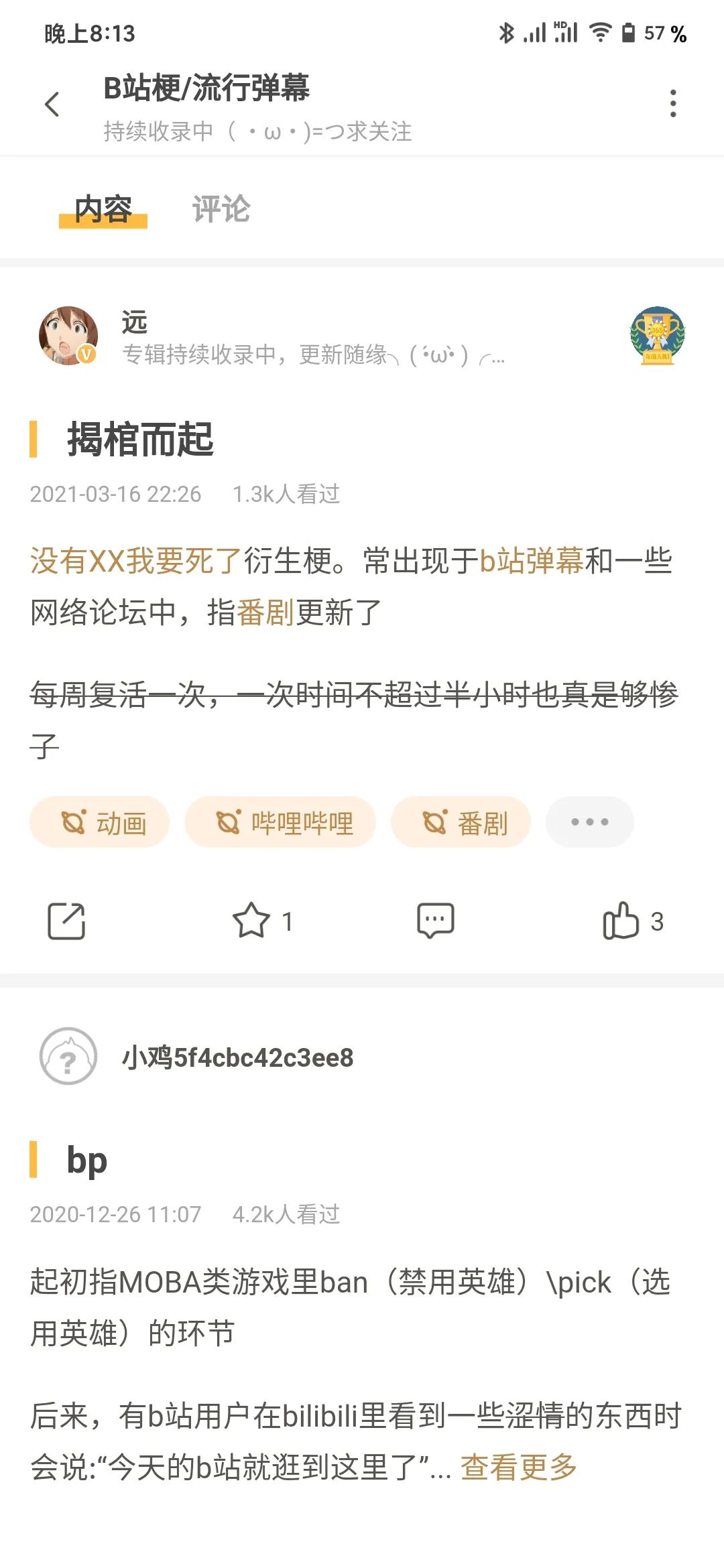Select the 动画 tag chip
This screenshot has height=1568, width=724.
100,822
